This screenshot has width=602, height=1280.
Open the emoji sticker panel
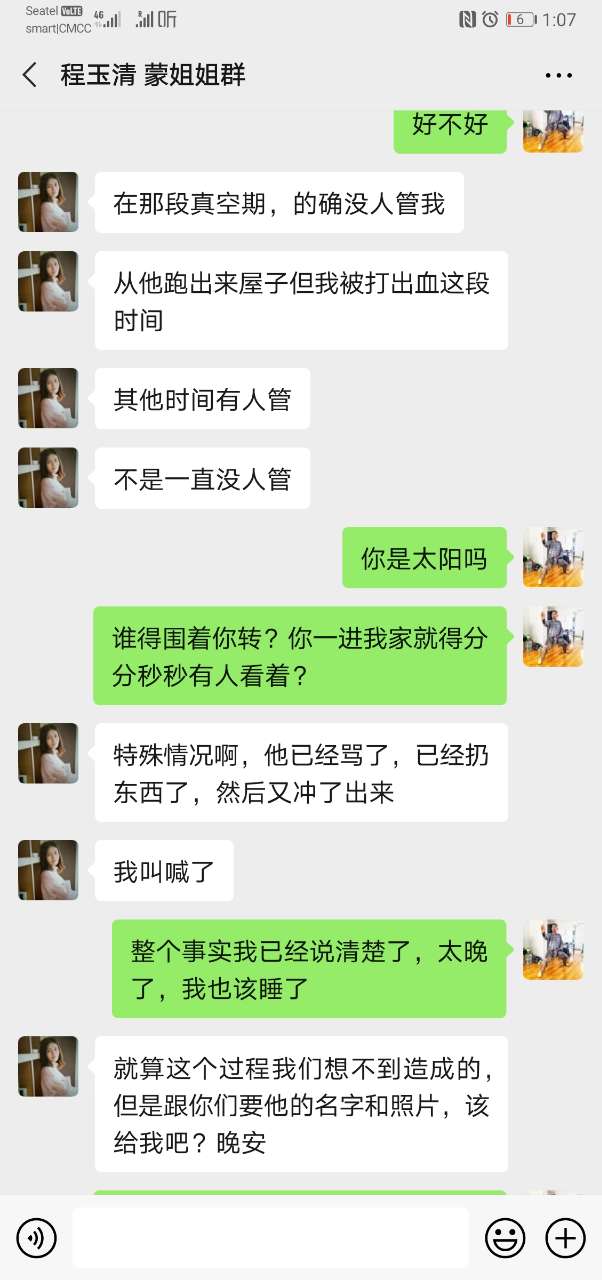505,1238
